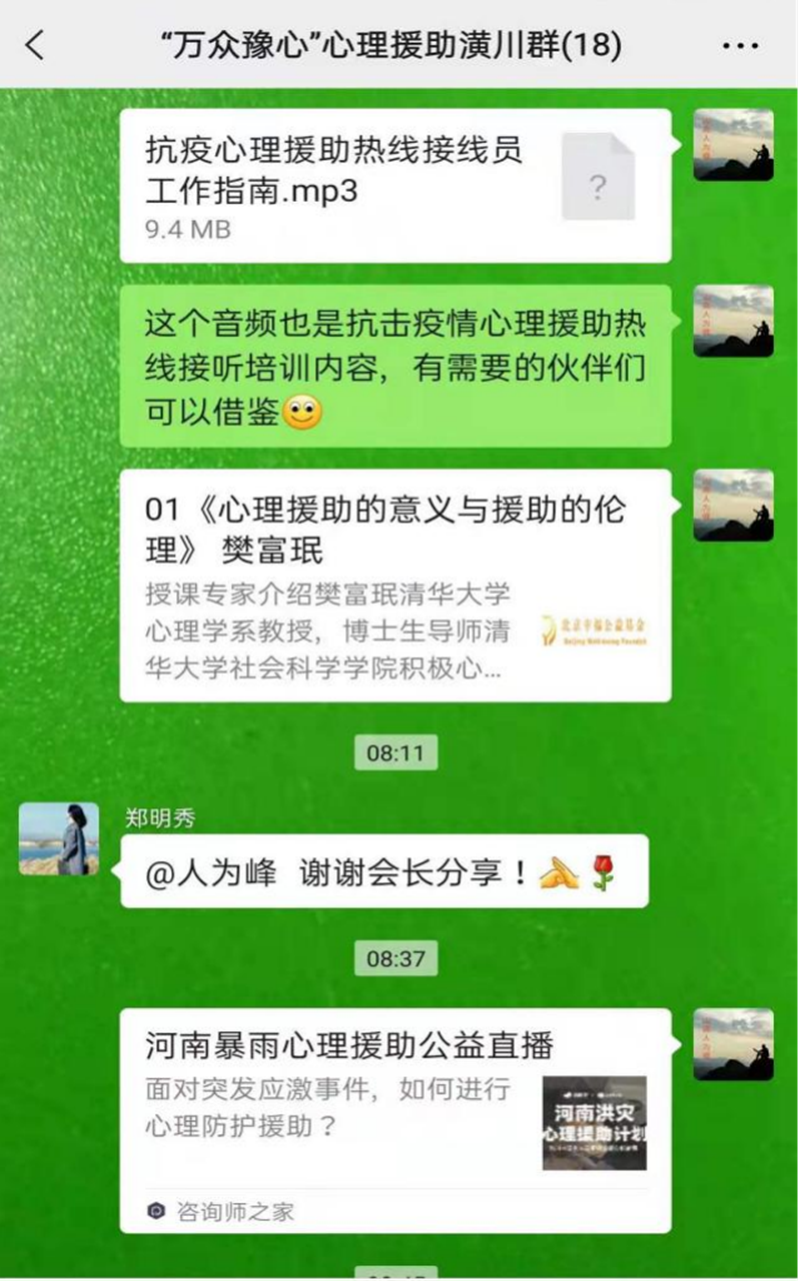Click the 08:37 timestamp label
This screenshot has width=800, height=1282.
click(x=399, y=959)
